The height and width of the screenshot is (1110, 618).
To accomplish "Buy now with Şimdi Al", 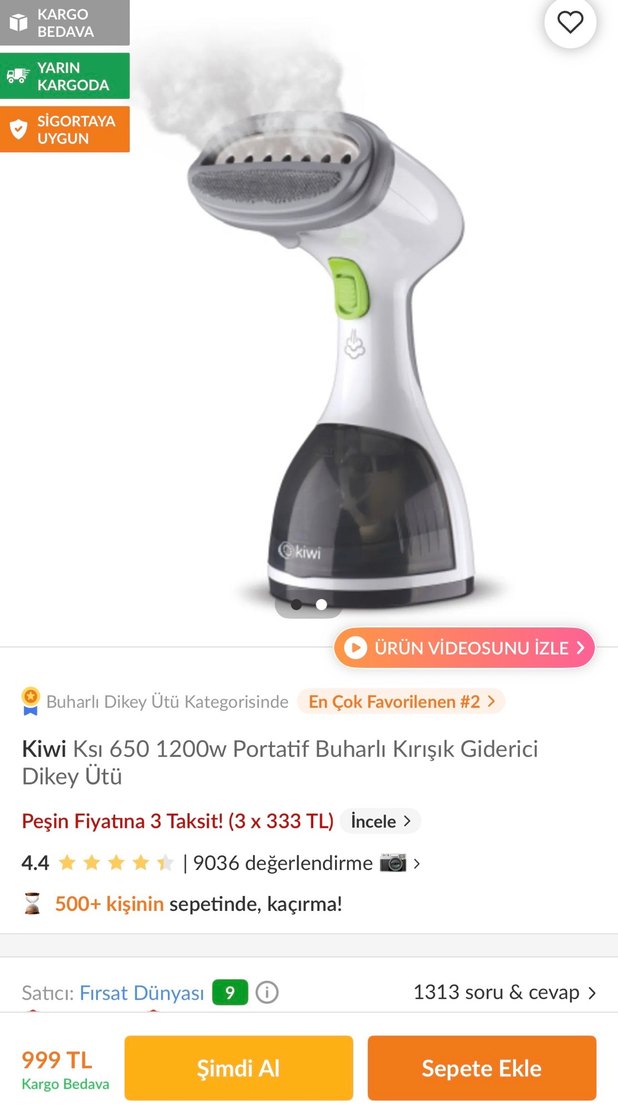I will 238,1068.
